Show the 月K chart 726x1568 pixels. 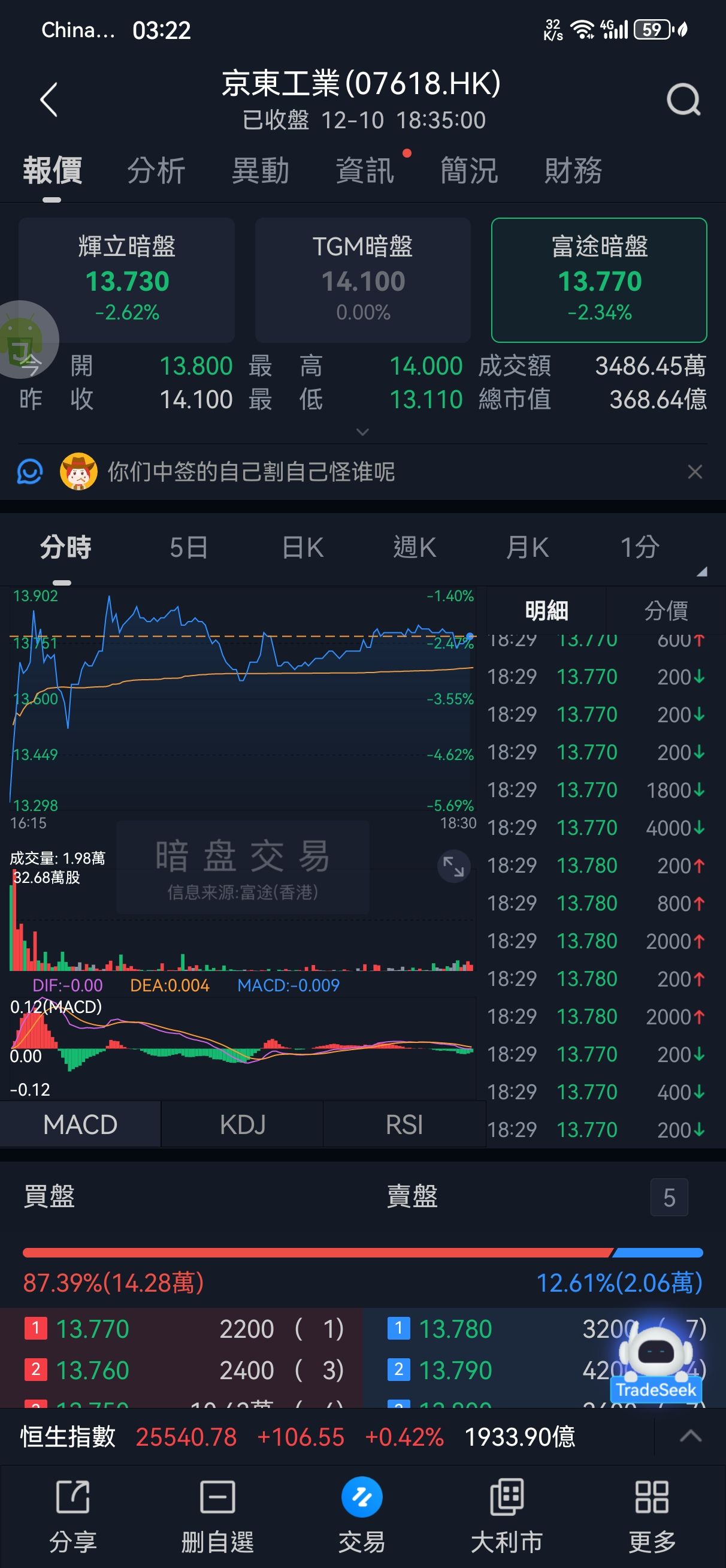(527, 547)
